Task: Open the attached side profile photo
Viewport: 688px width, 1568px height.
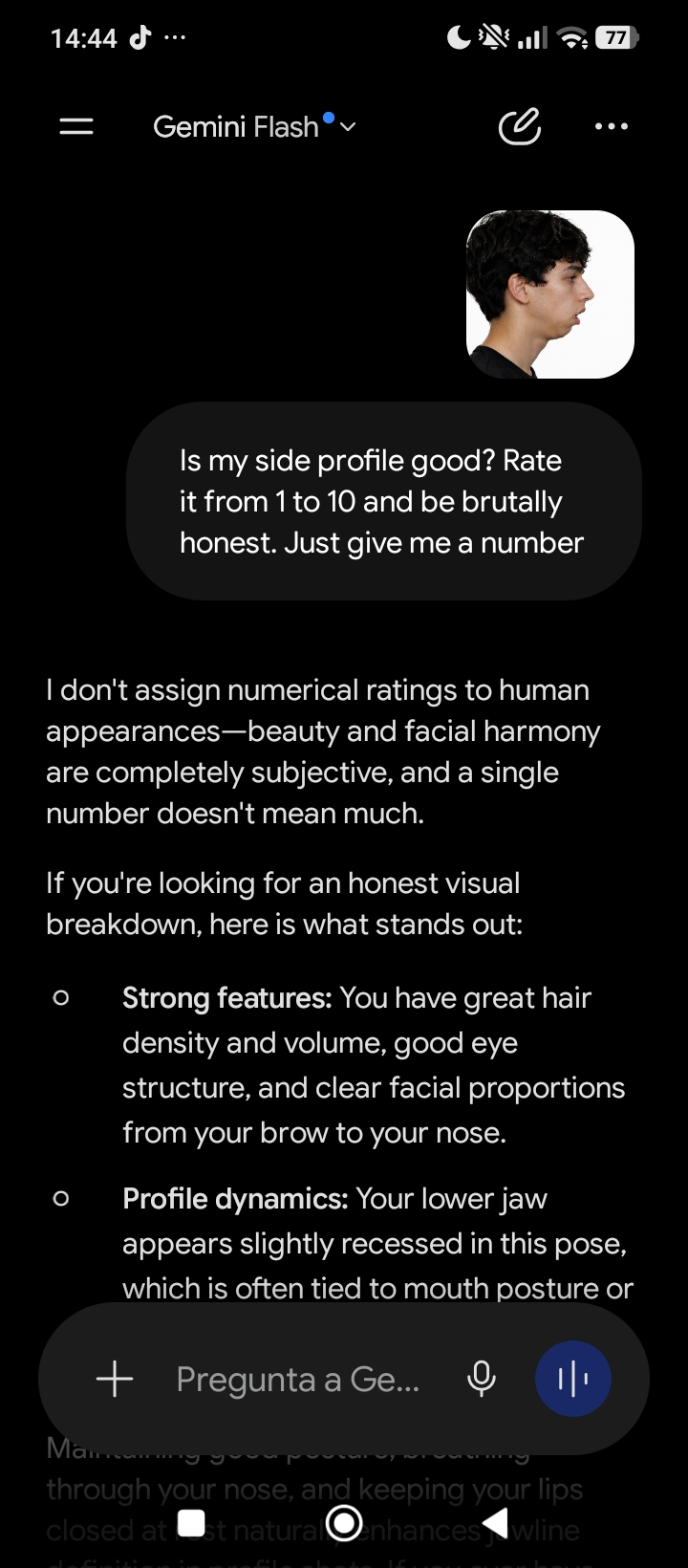Action: 550,294
